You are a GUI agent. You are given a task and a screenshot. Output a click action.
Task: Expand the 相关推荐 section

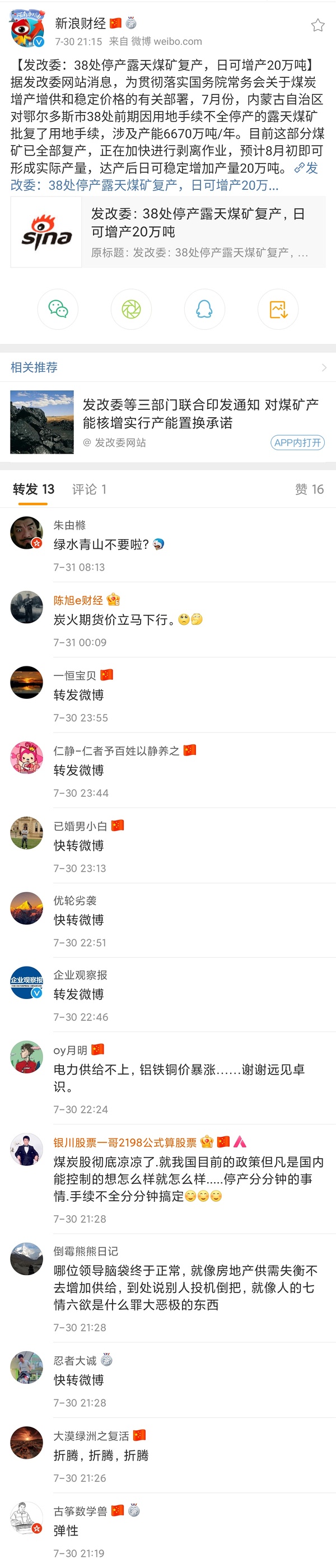click(x=323, y=368)
